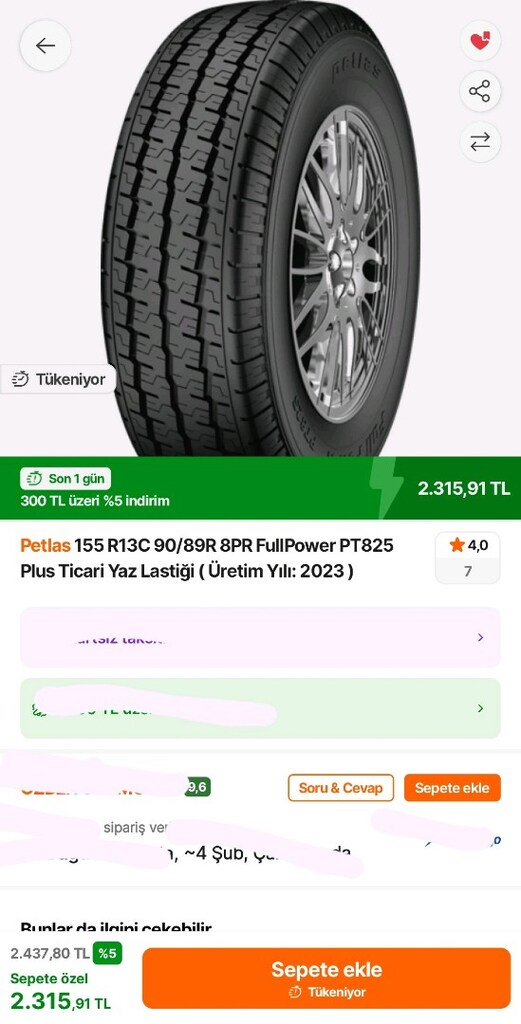The image size is (521, 1024).
Task: Open the product compare arrows icon
Action: [x=480, y=142]
